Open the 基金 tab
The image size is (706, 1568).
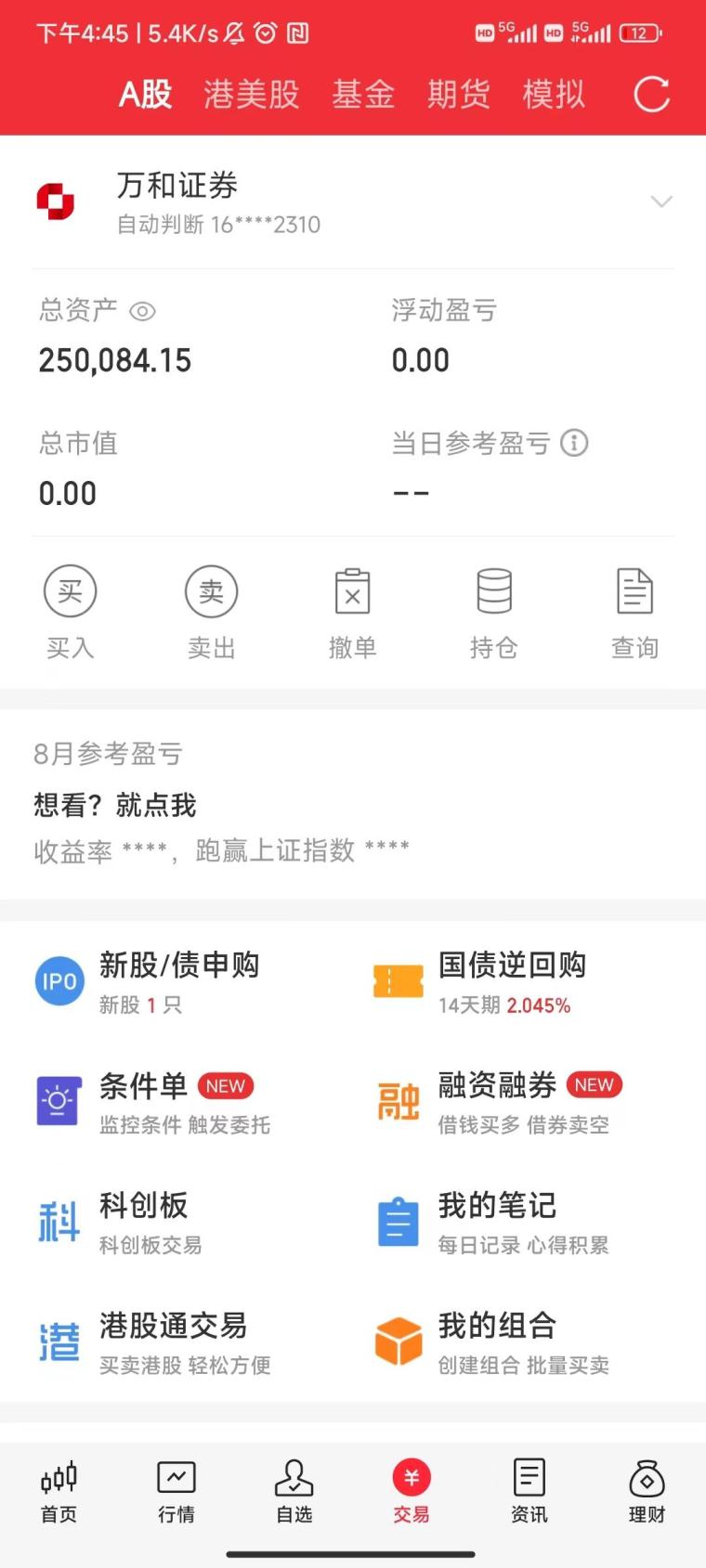tap(363, 94)
